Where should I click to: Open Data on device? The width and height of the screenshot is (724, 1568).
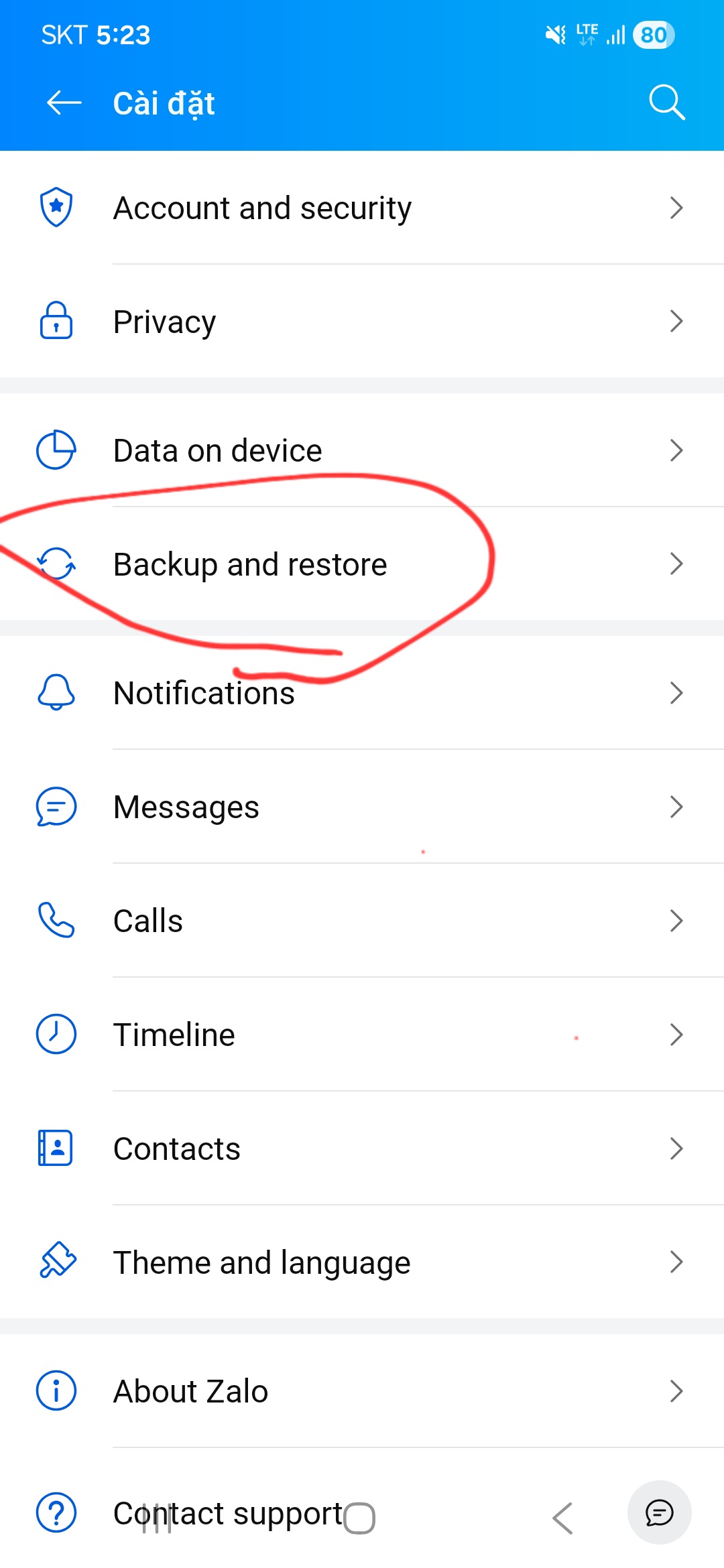tap(362, 450)
